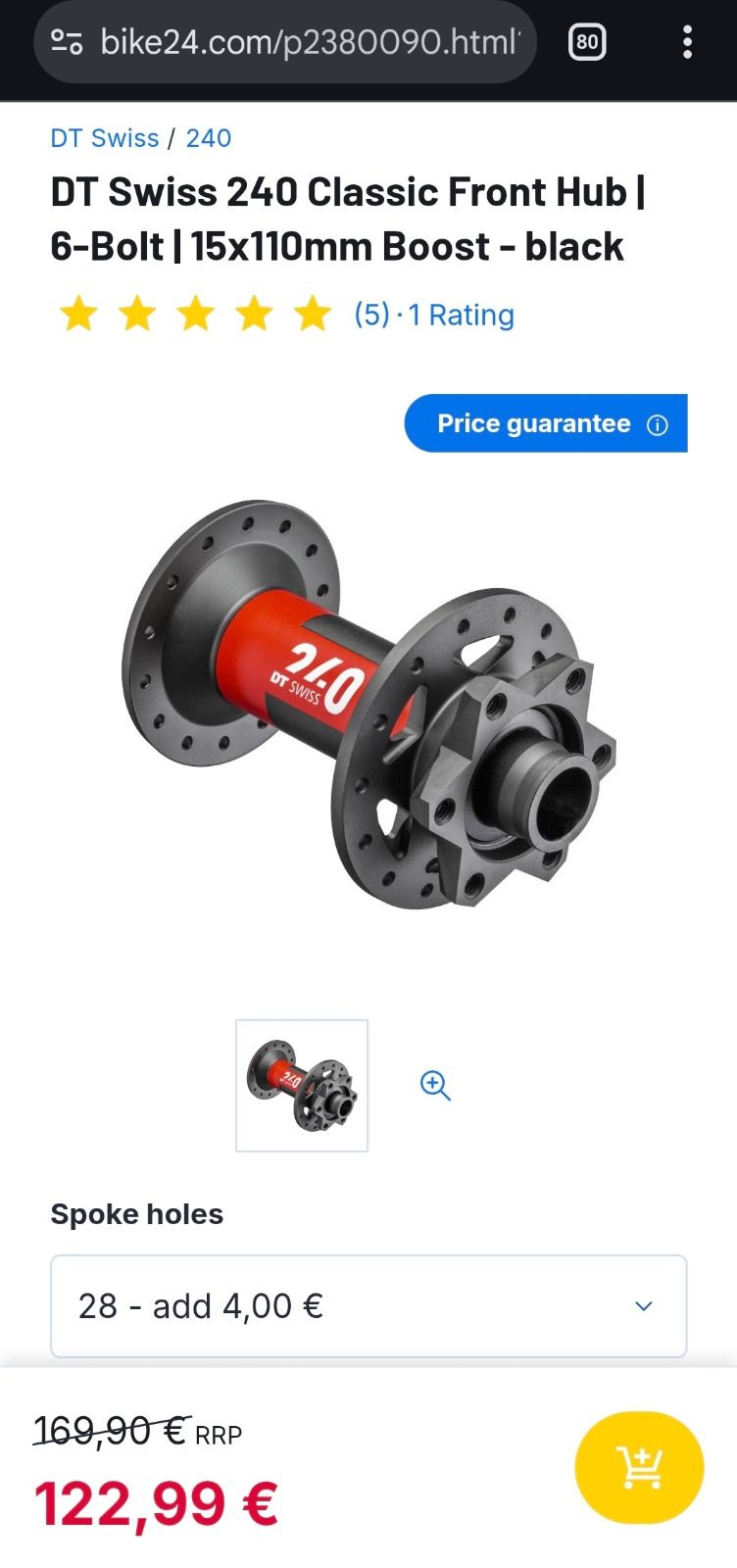Tap the bike24.com address bar

[x=309, y=42]
